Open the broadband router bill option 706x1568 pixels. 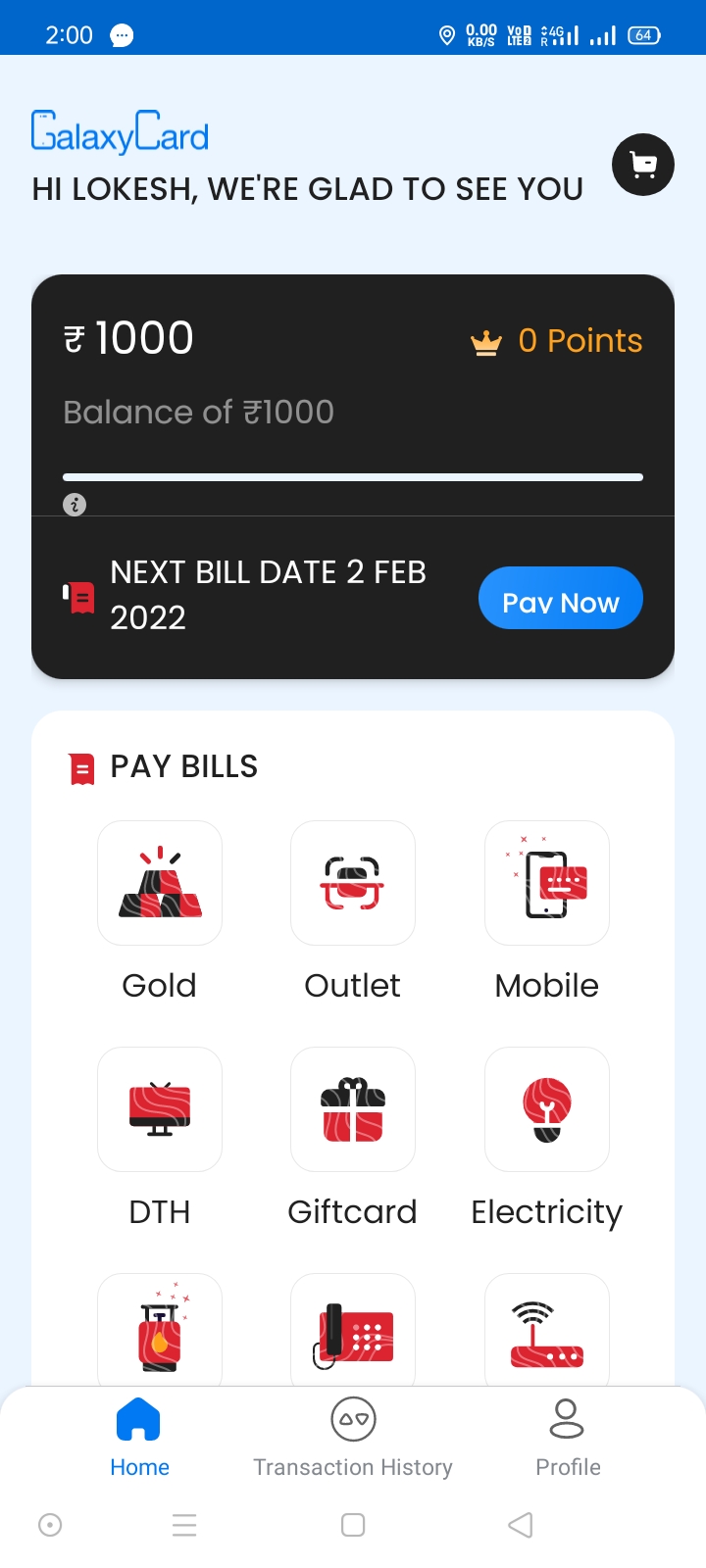click(x=547, y=1331)
